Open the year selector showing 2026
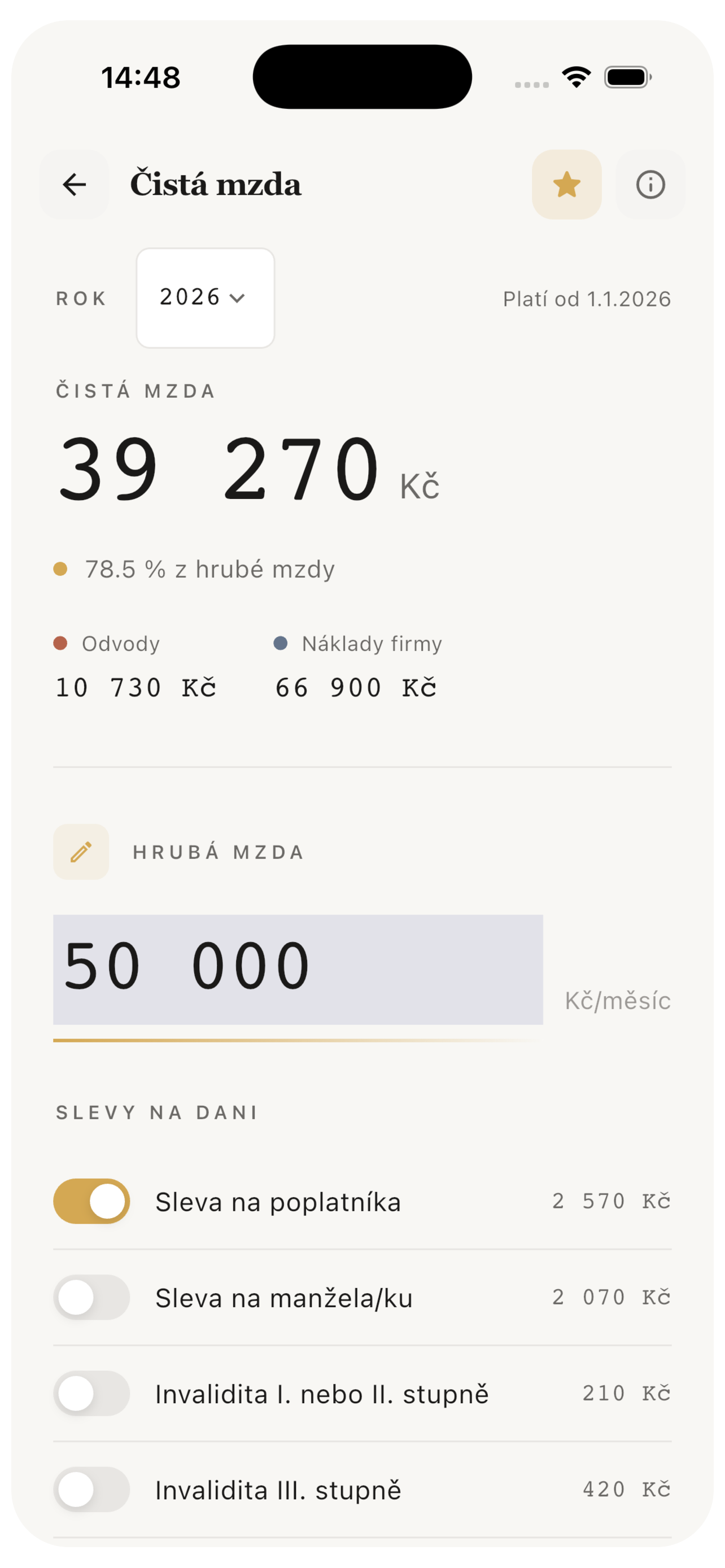Viewport: 725px width, 1568px height. click(x=205, y=297)
